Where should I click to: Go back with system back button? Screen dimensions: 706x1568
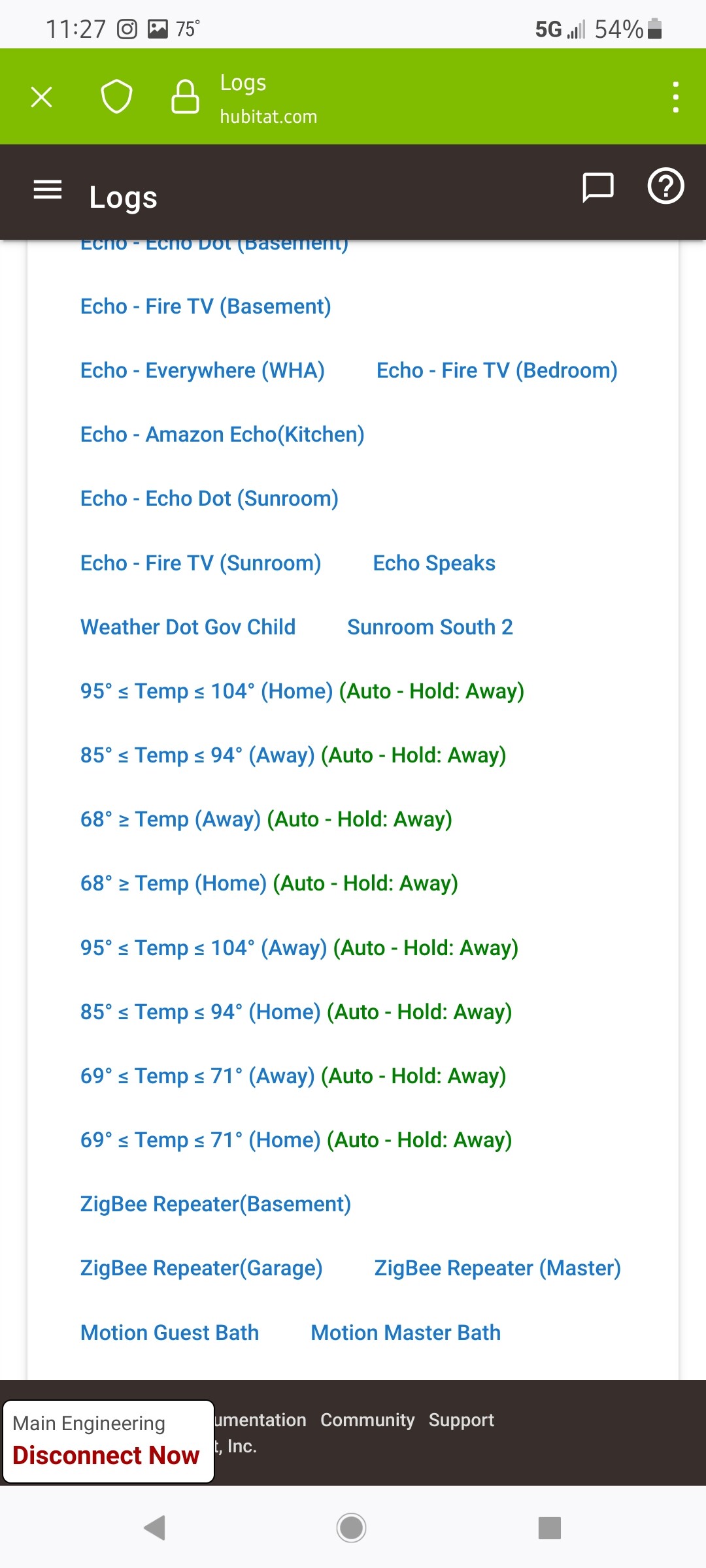point(154,1527)
